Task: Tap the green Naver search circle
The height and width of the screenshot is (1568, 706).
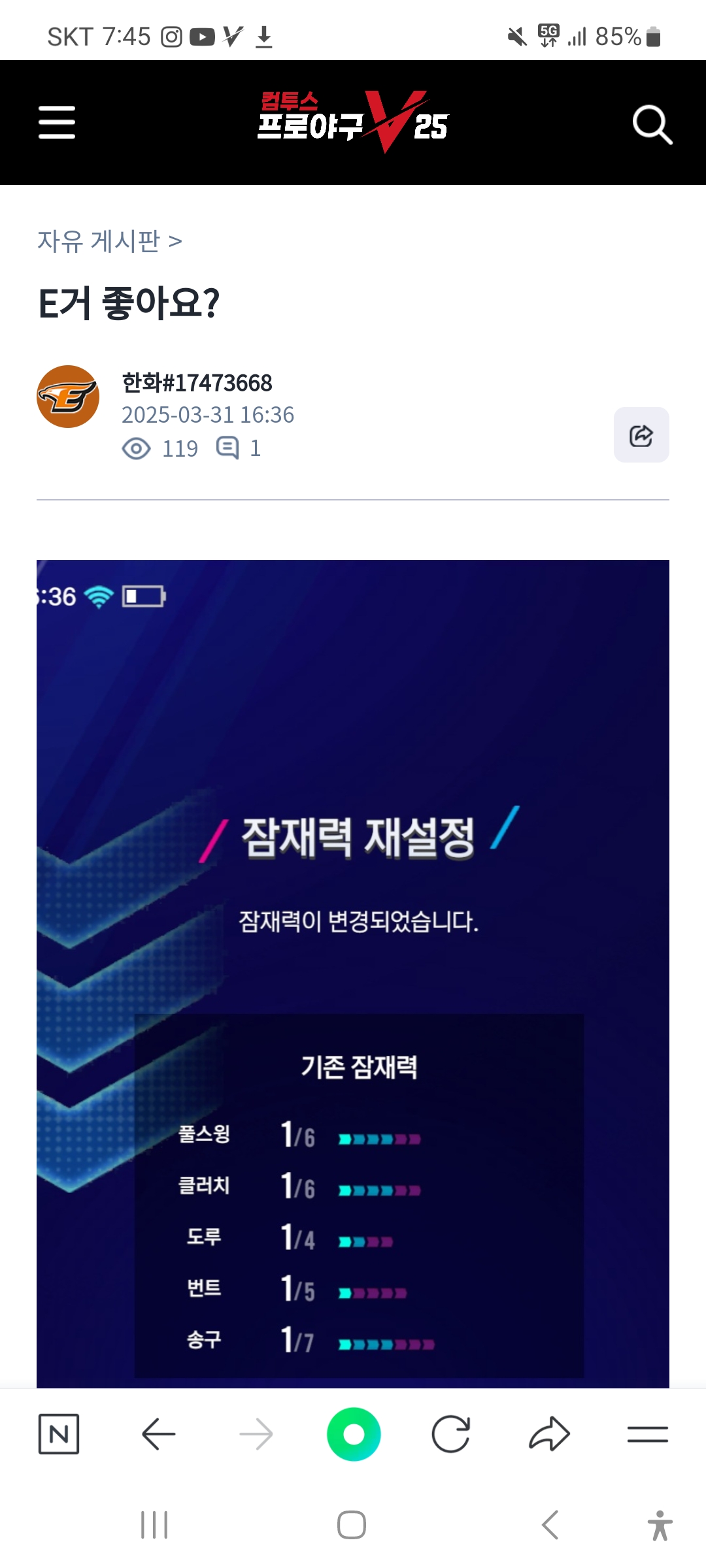Action: tap(354, 1434)
